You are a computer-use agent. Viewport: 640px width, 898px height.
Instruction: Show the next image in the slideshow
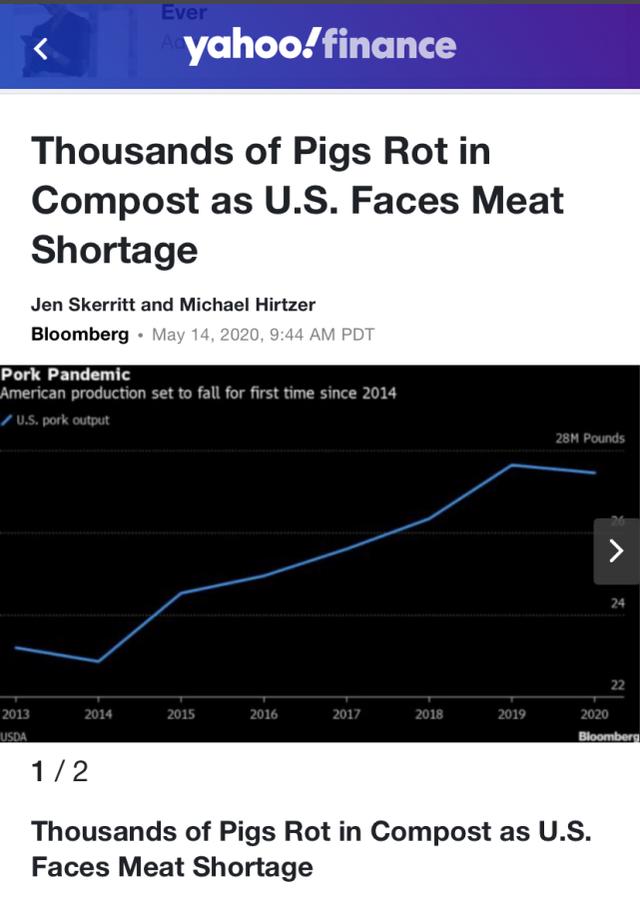click(x=616, y=551)
